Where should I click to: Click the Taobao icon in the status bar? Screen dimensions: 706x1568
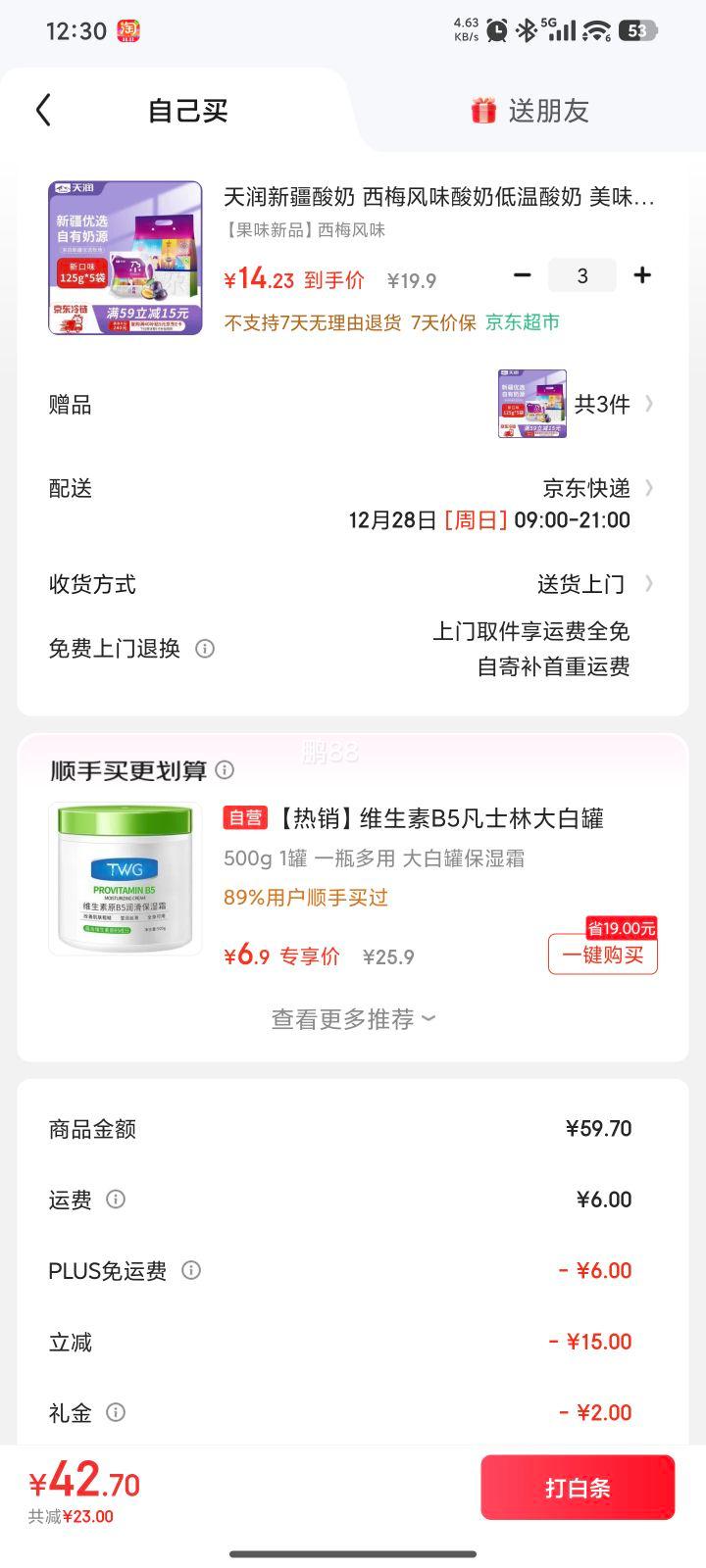[x=127, y=30]
